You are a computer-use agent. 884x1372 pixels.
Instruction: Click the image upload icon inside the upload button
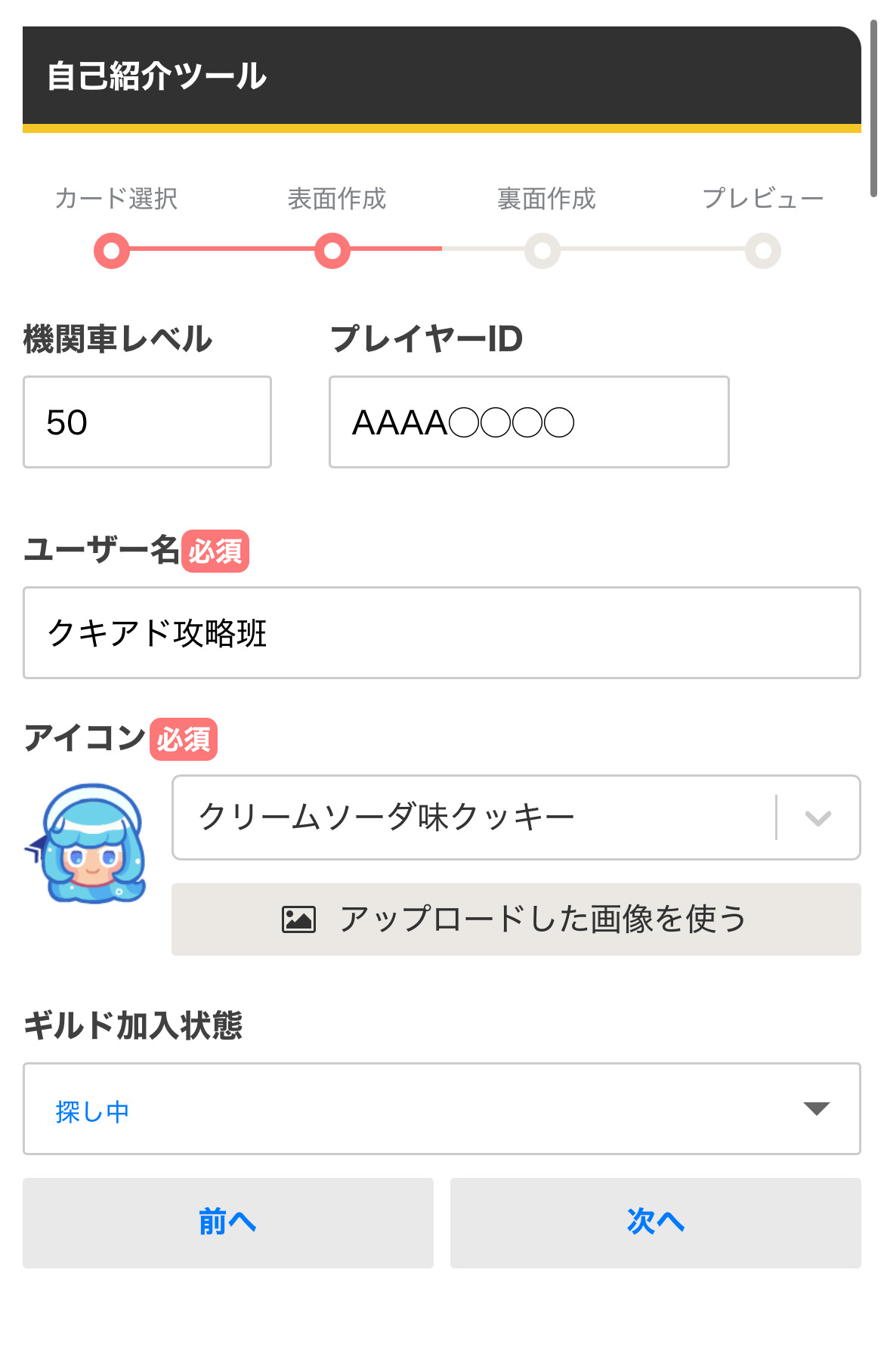[x=298, y=919]
